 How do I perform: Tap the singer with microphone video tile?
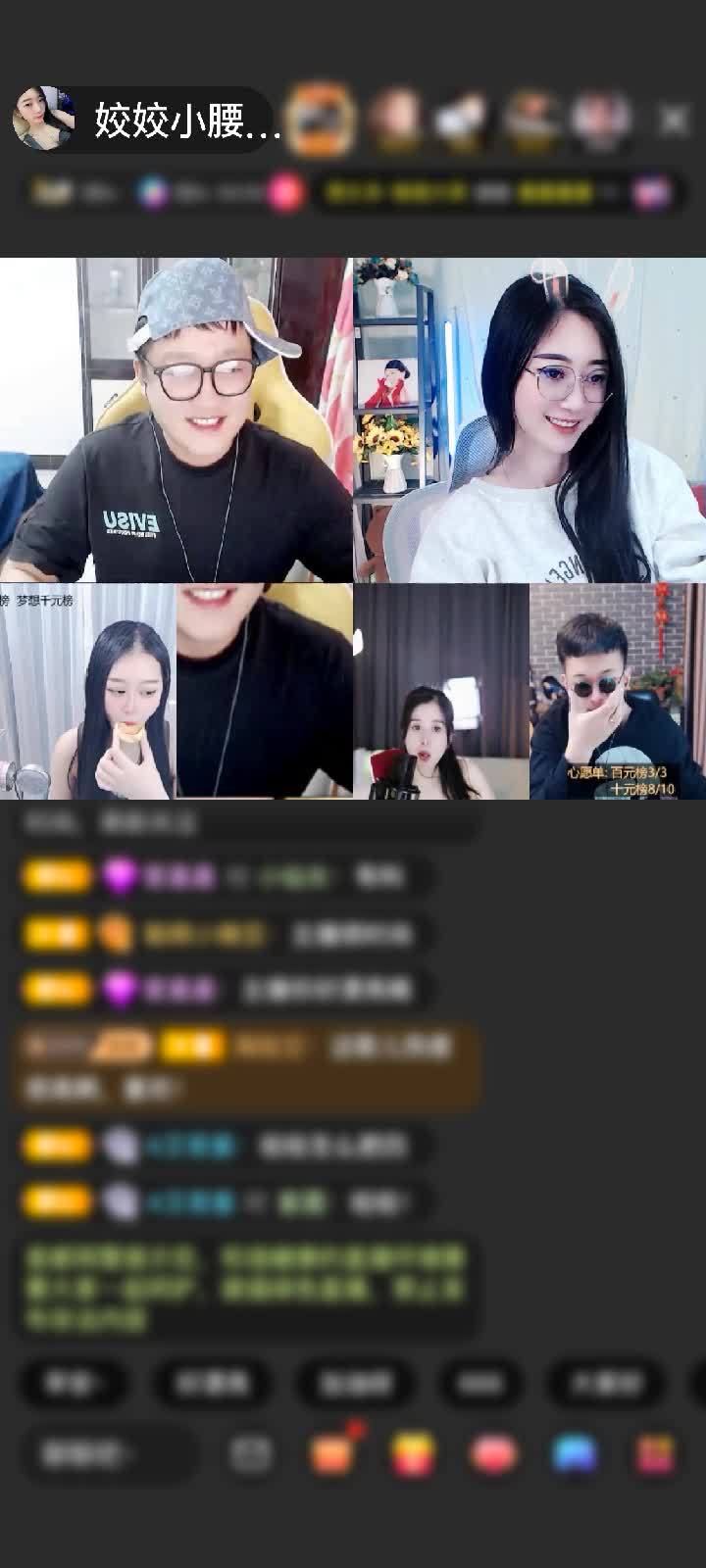[x=441, y=691]
